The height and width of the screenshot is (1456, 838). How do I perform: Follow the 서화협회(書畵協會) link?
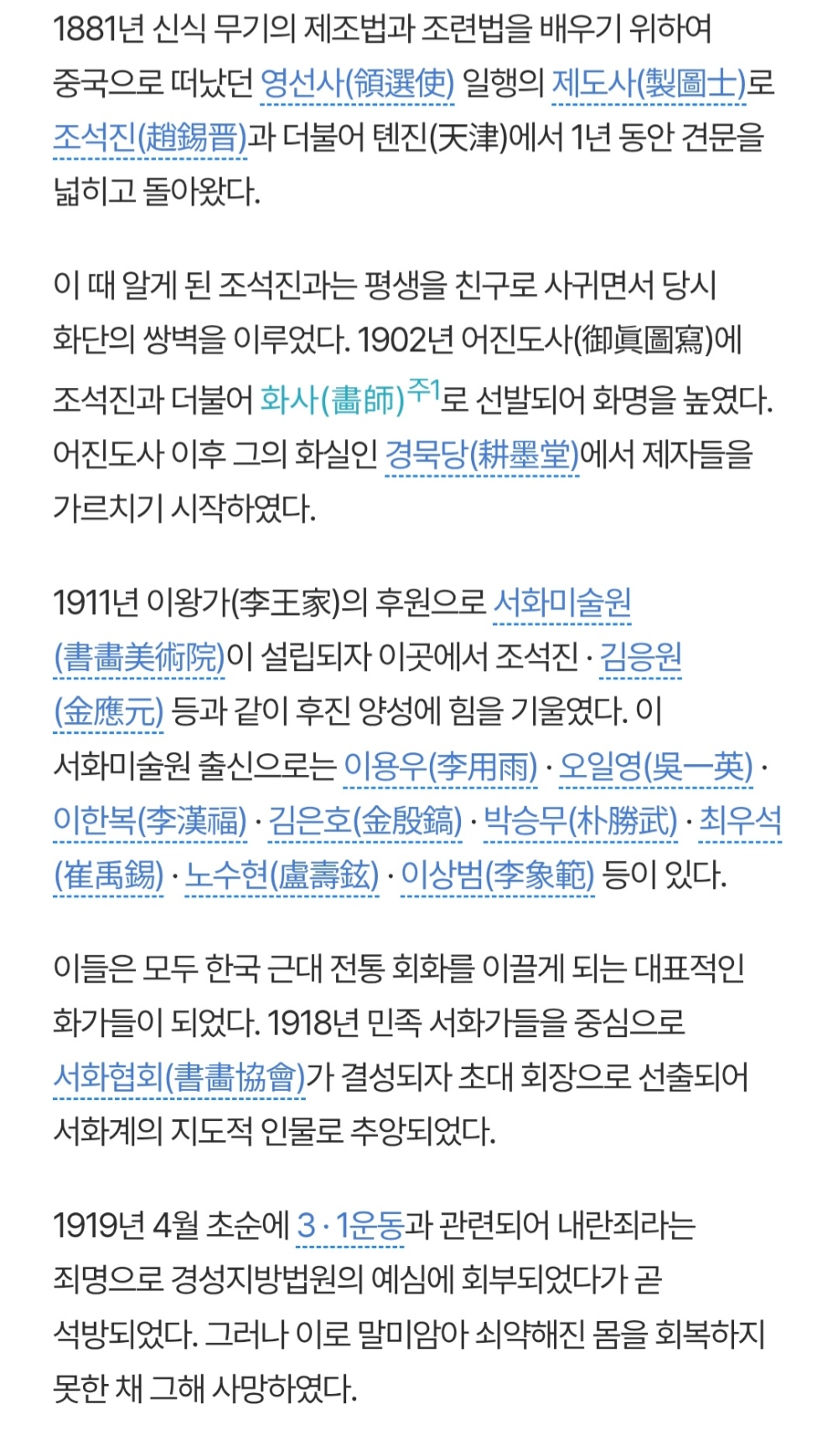[179, 1077]
